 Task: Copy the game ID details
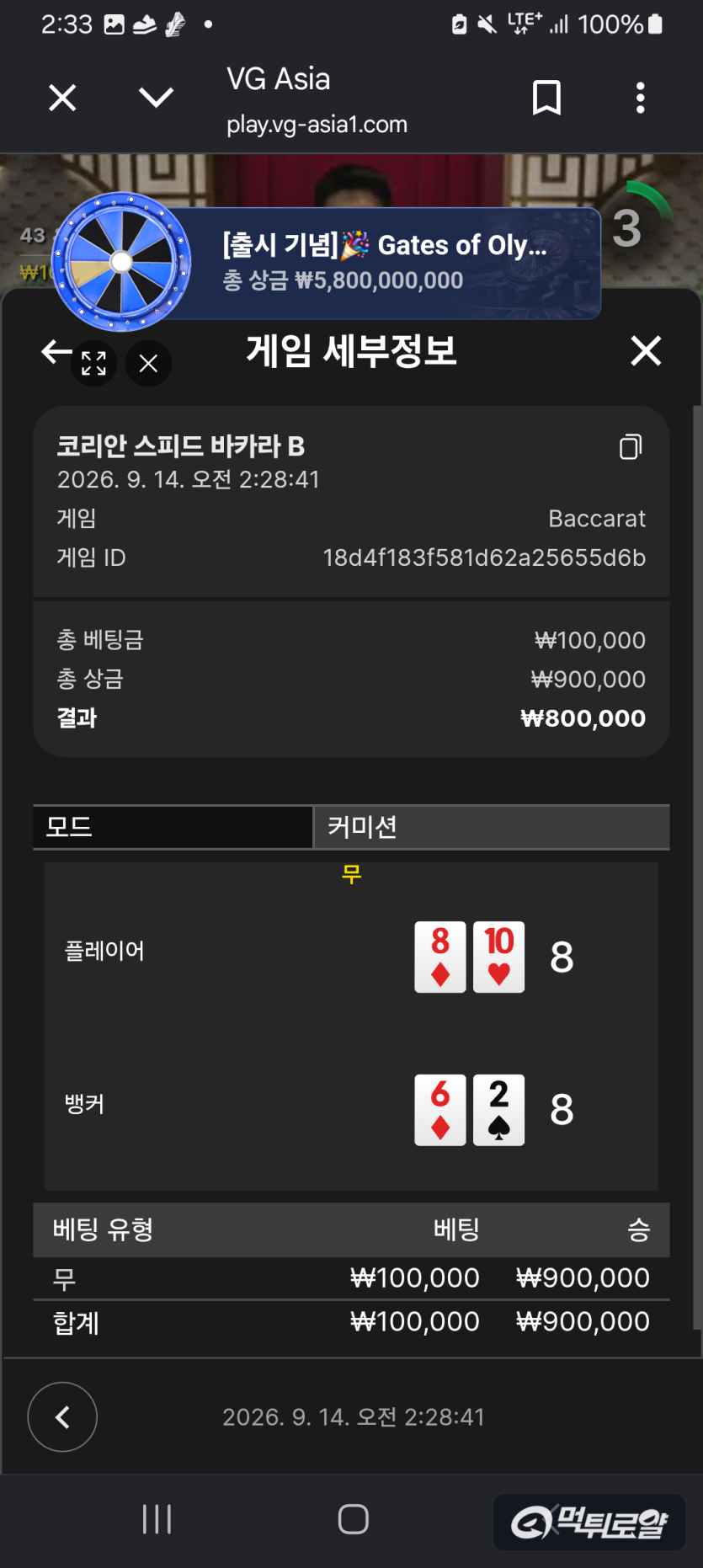[x=631, y=446]
